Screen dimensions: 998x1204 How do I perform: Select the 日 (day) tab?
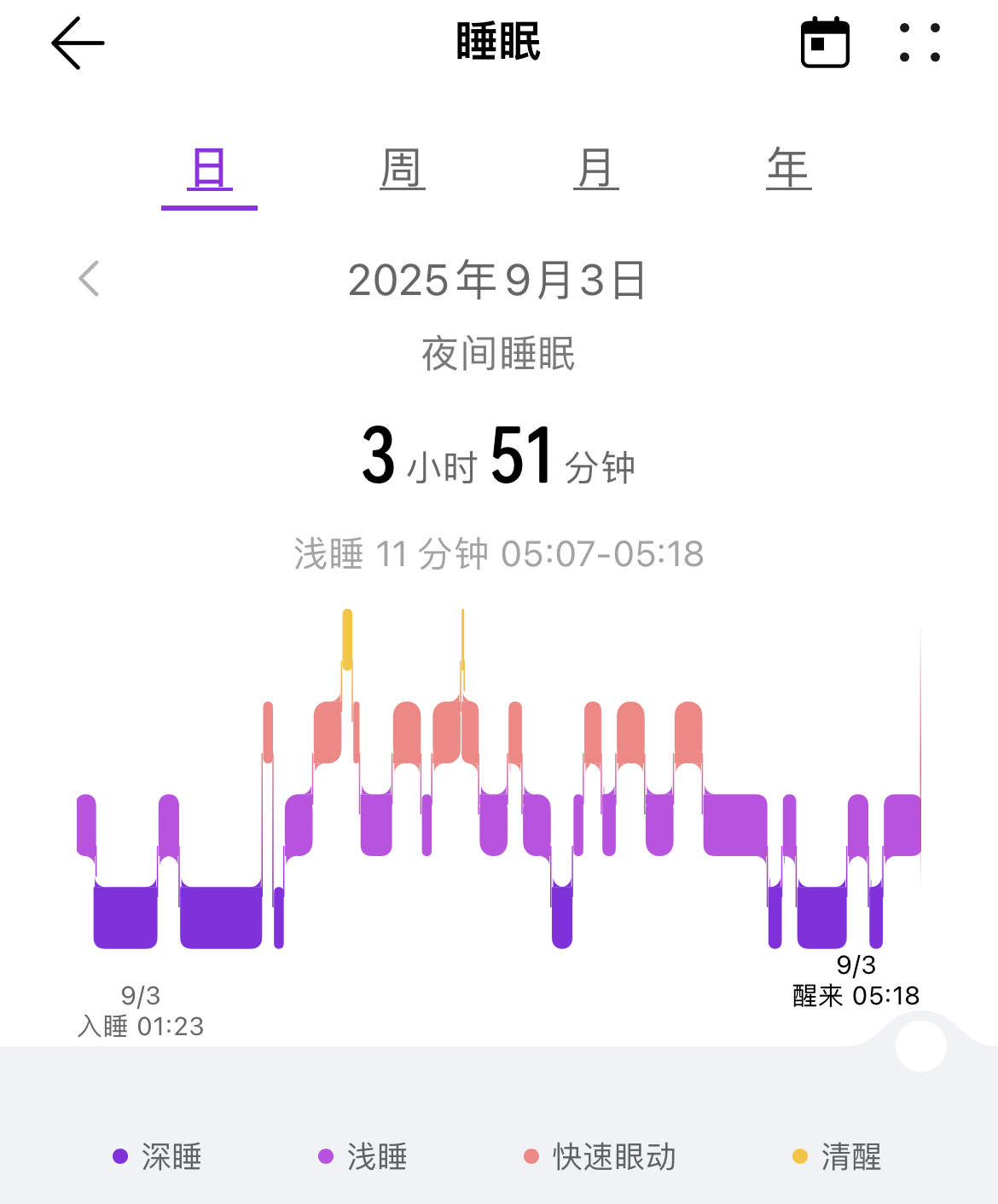click(209, 170)
